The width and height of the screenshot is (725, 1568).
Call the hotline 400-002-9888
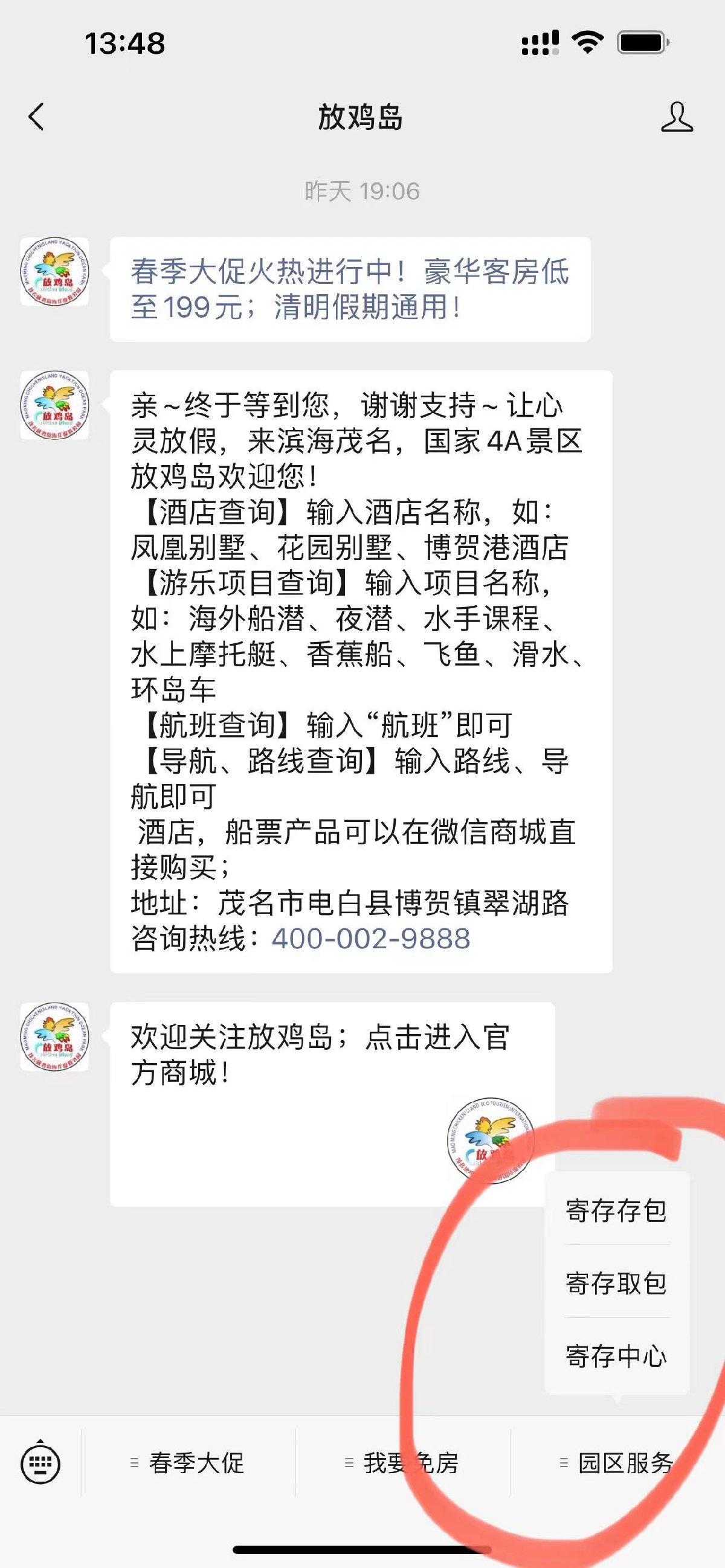pos(371,939)
